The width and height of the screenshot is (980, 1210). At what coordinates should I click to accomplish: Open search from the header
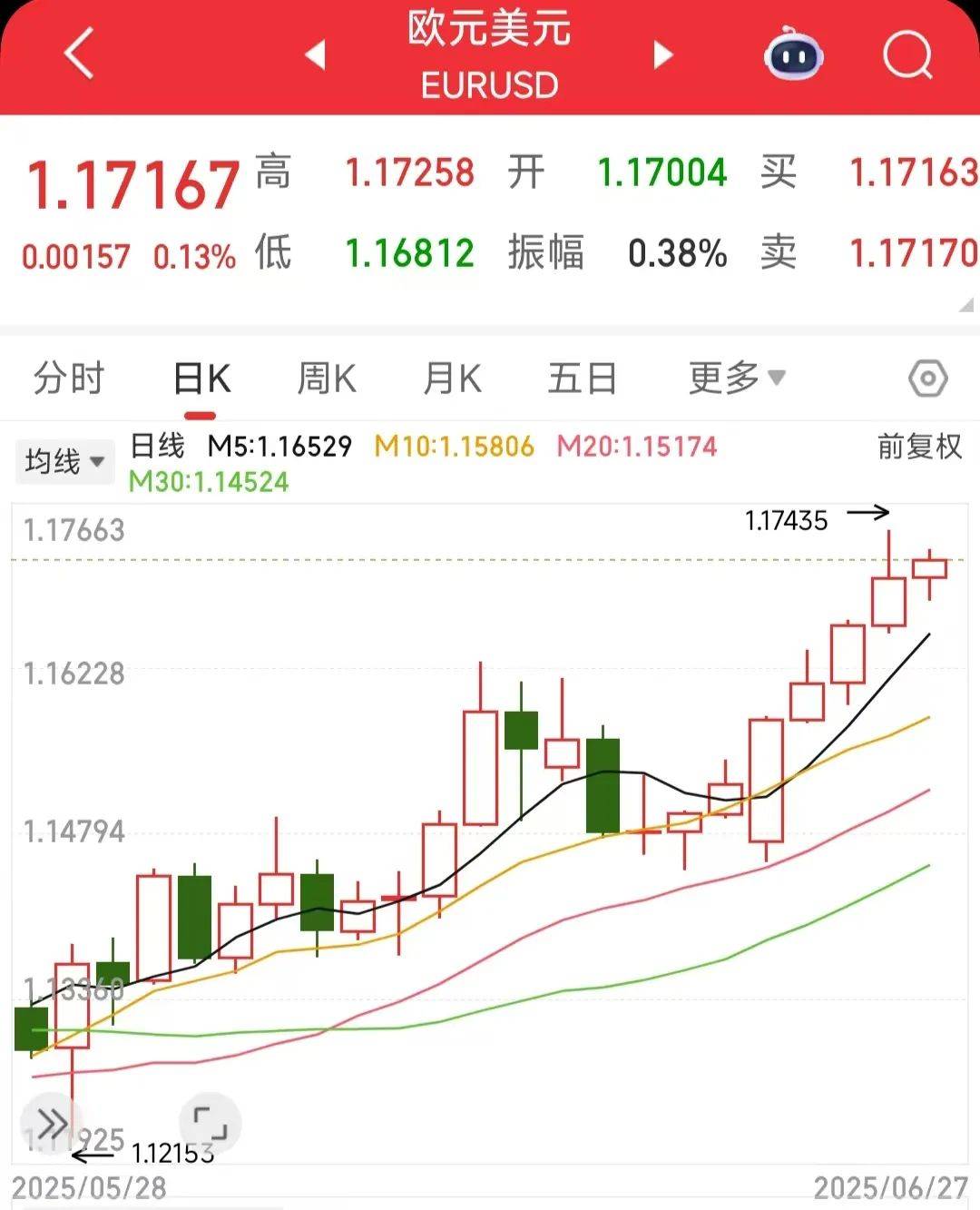(907, 55)
